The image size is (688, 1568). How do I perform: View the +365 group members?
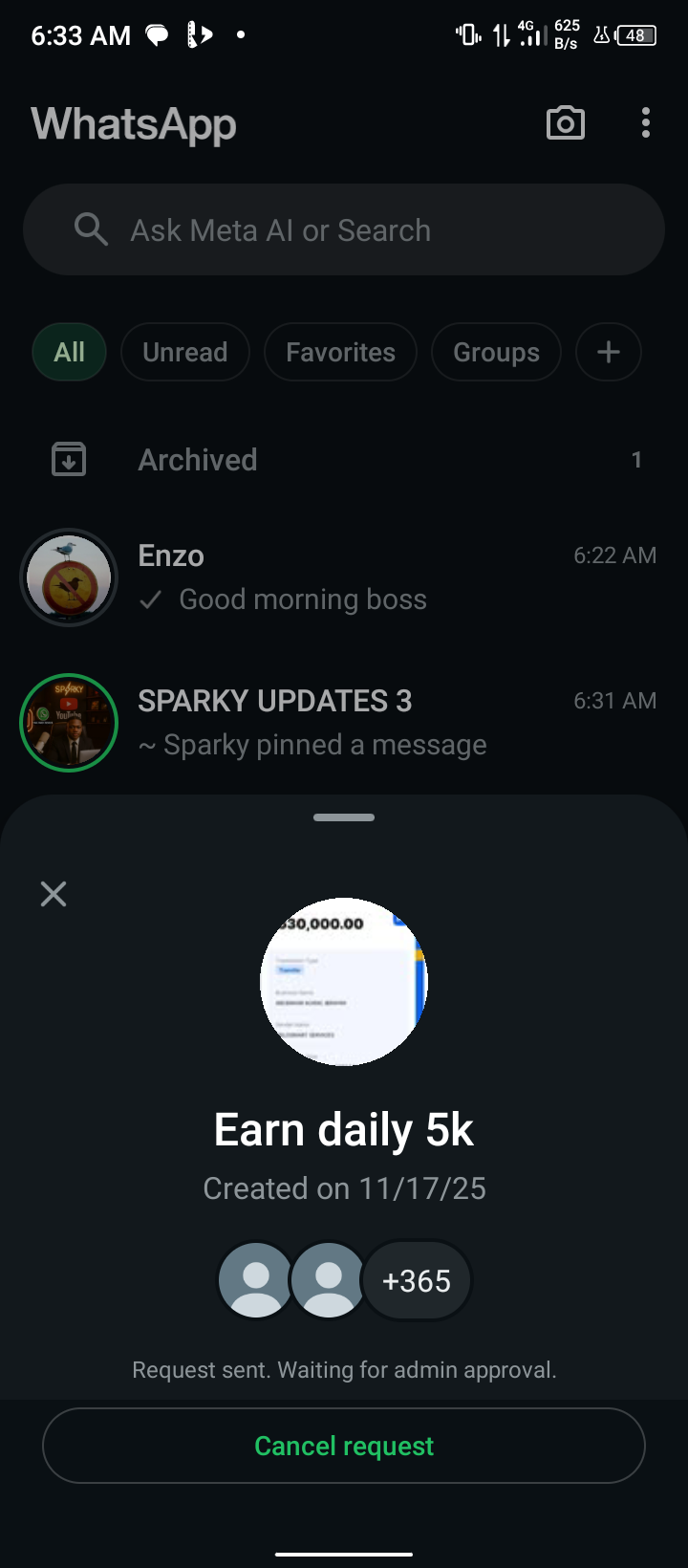[x=417, y=1281]
